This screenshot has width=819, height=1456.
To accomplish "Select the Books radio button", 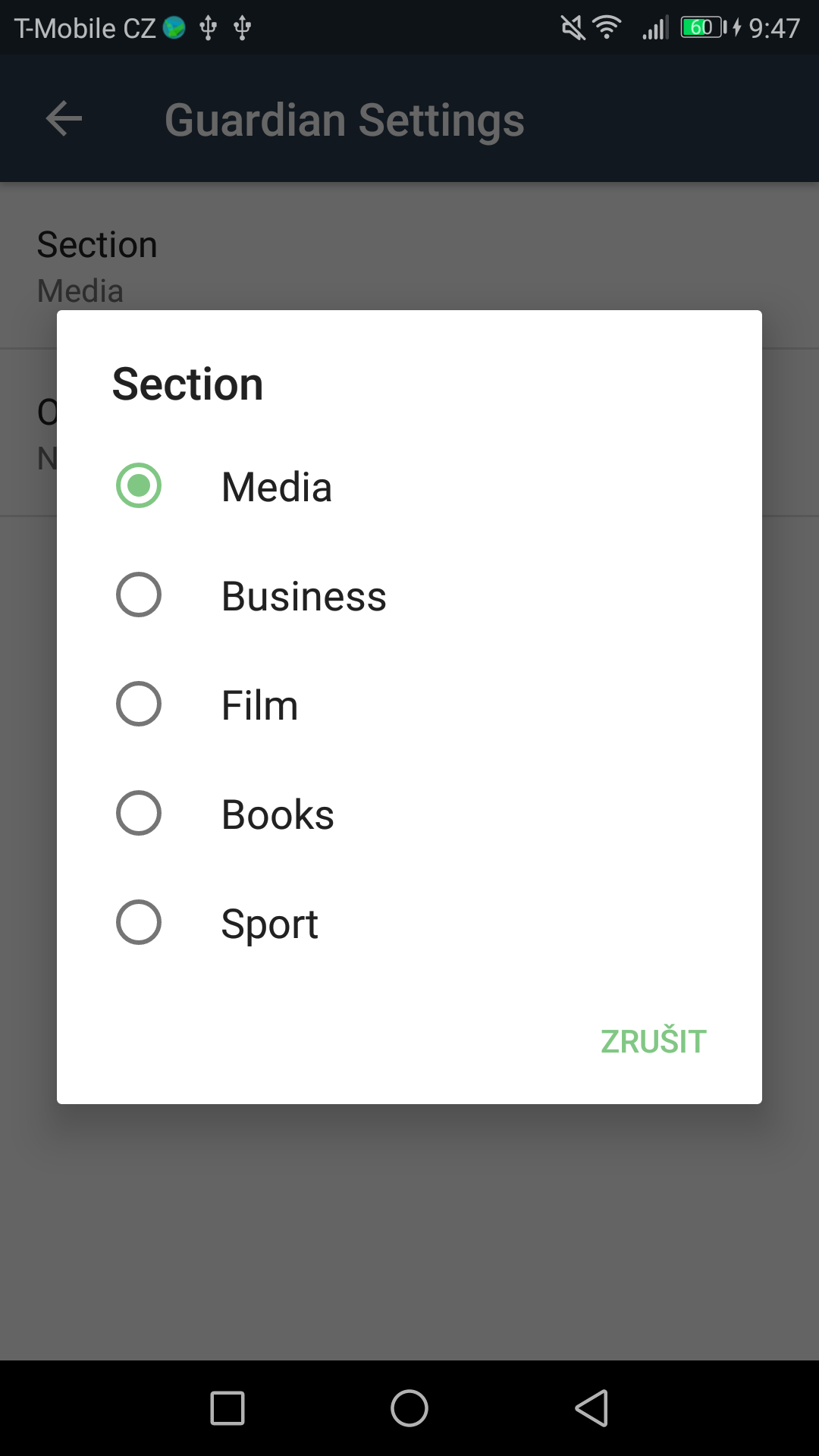I will click(139, 814).
